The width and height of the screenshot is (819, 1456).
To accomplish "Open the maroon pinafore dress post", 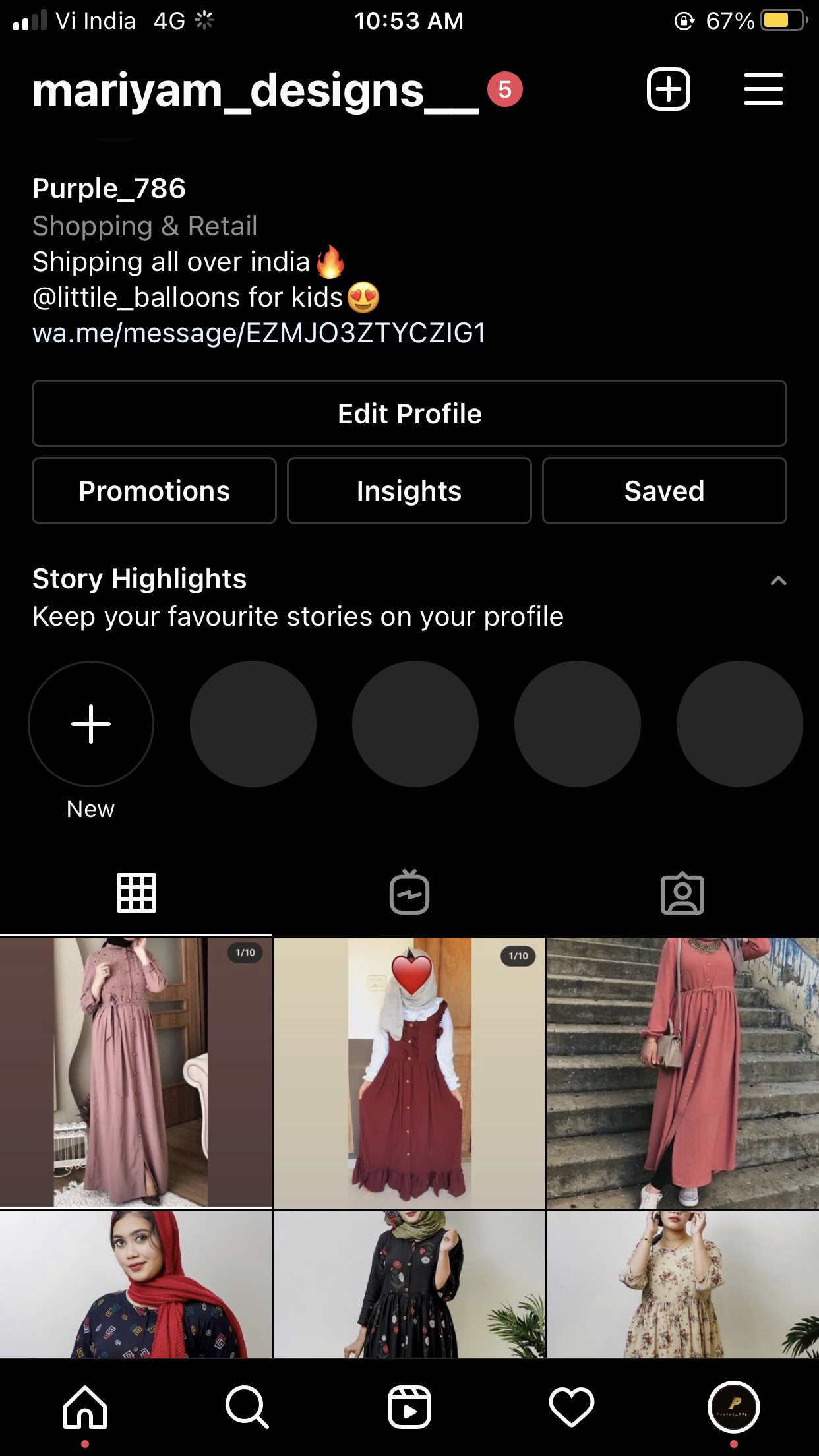I will click(x=409, y=1072).
